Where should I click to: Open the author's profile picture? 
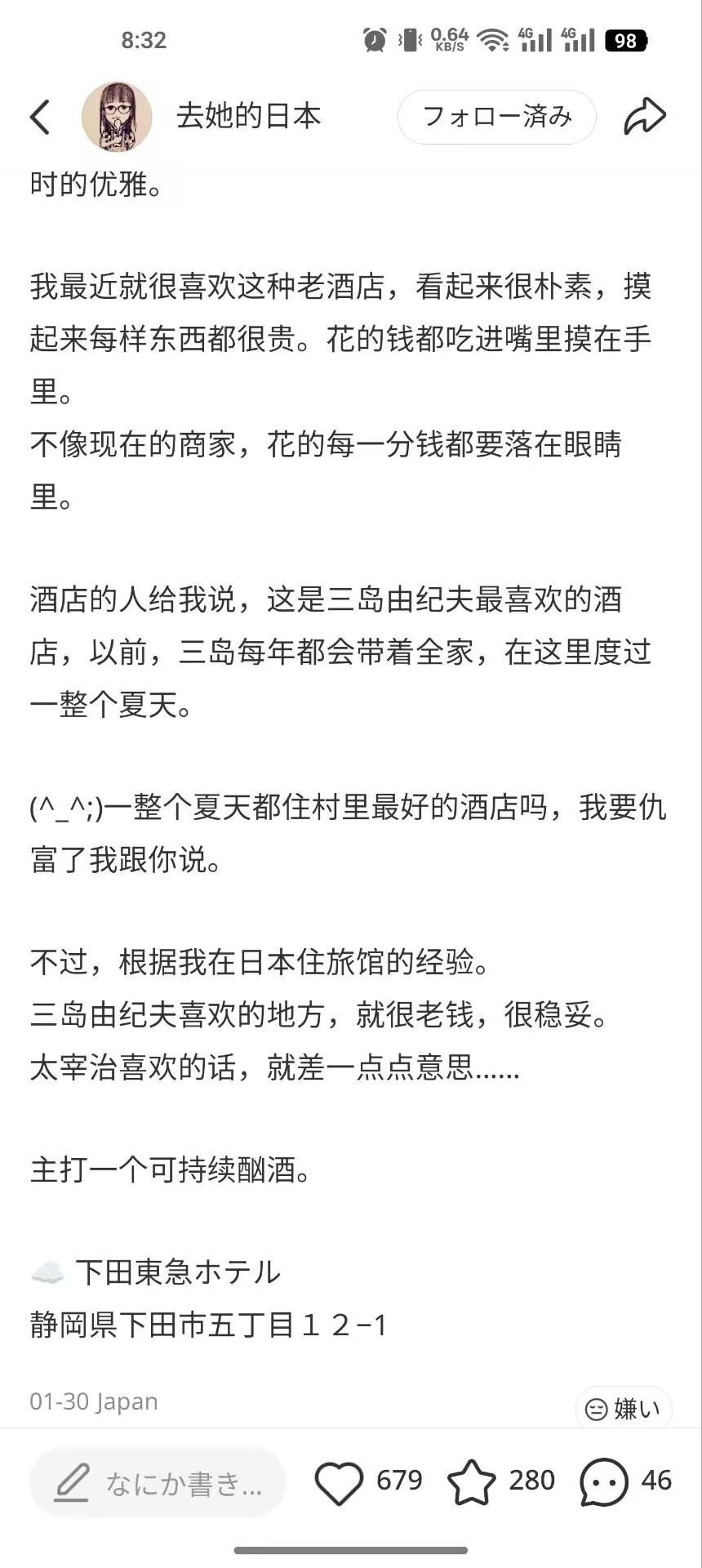(117, 117)
